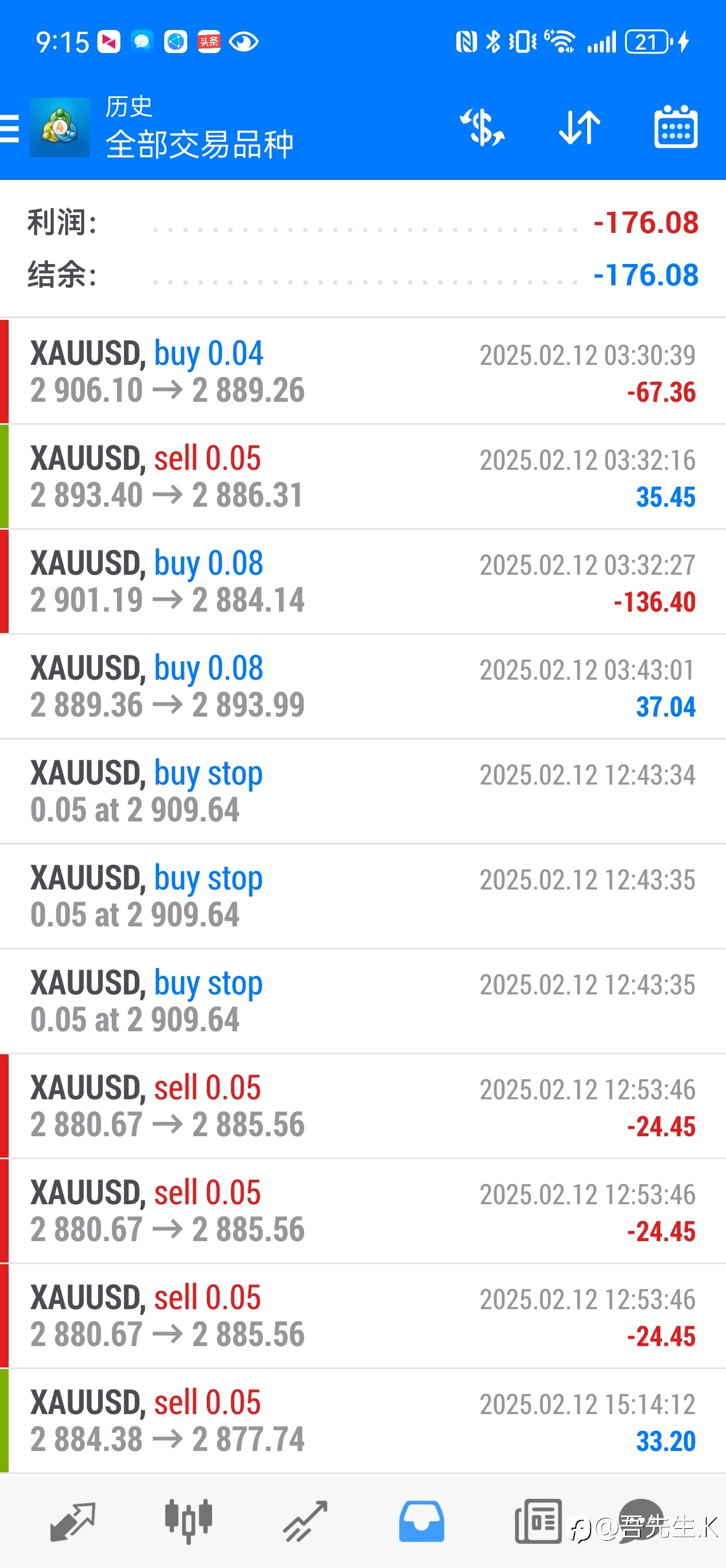Open the sell 0.05 trade at 15:14:12
Viewport: 726px width, 1568px height.
point(362,1420)
